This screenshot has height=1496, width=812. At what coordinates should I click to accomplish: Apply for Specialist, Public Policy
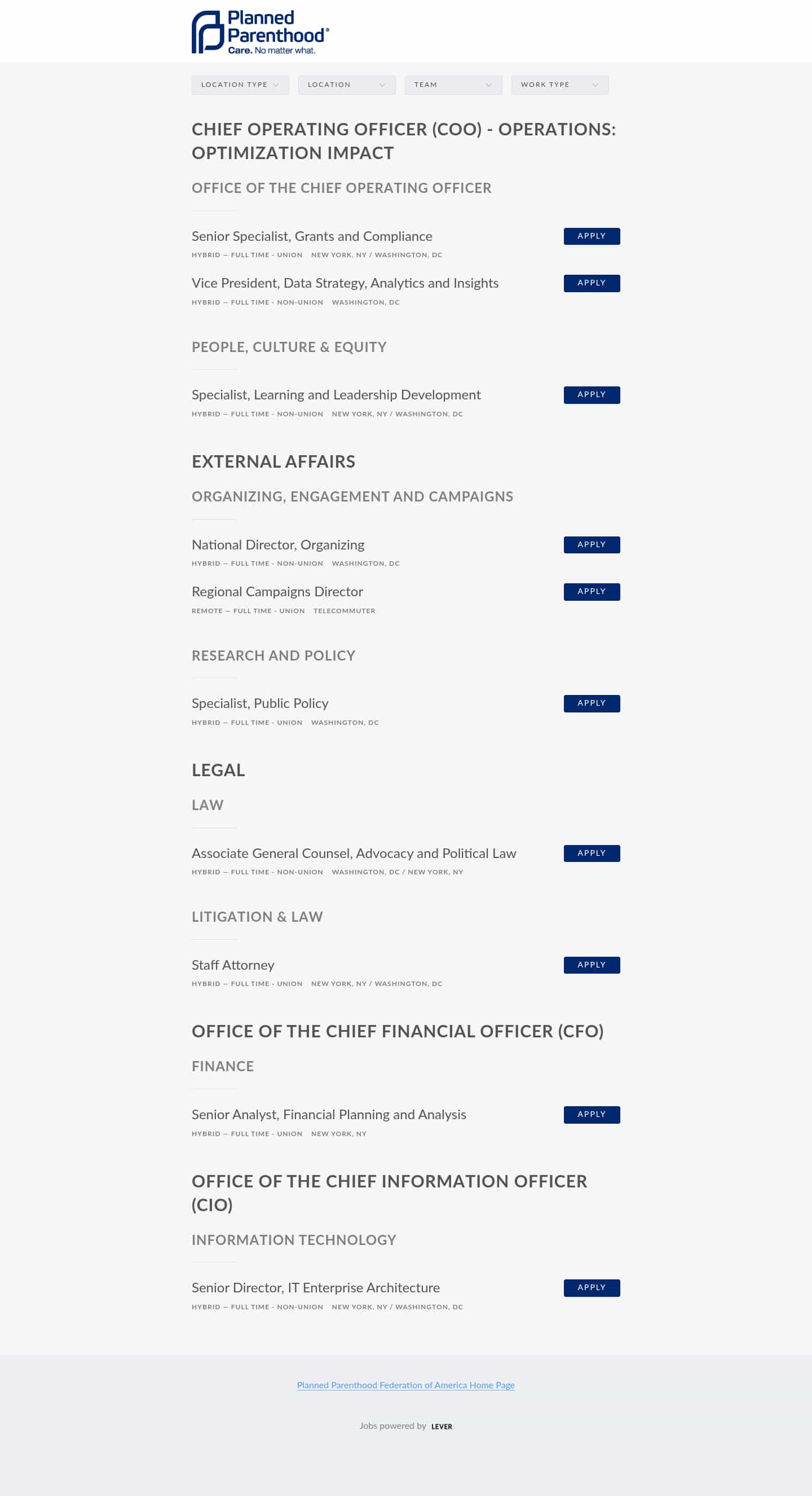592,703
